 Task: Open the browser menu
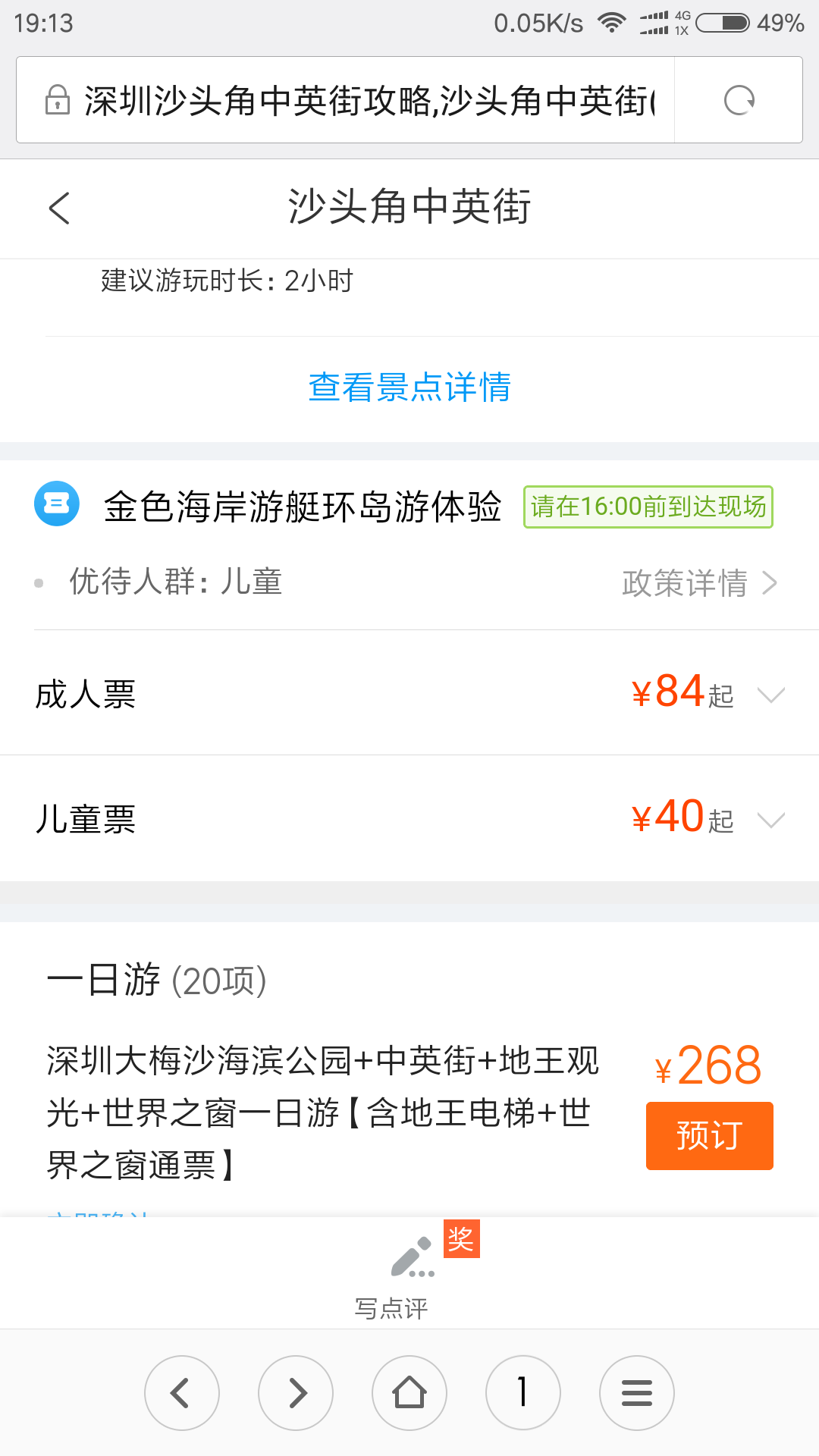pyautogui.click(x=636, y=1393)
